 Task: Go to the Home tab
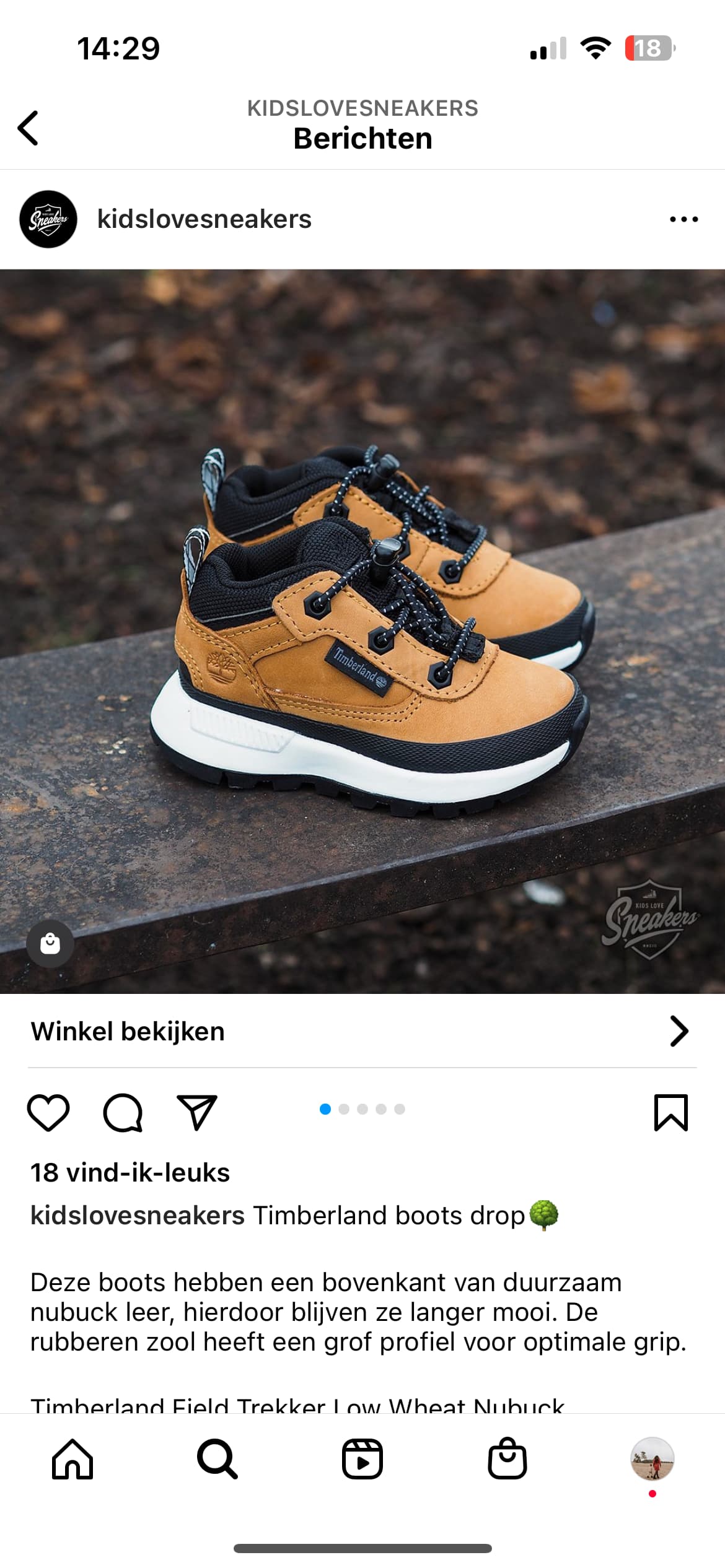click(x=72, y=1459)
